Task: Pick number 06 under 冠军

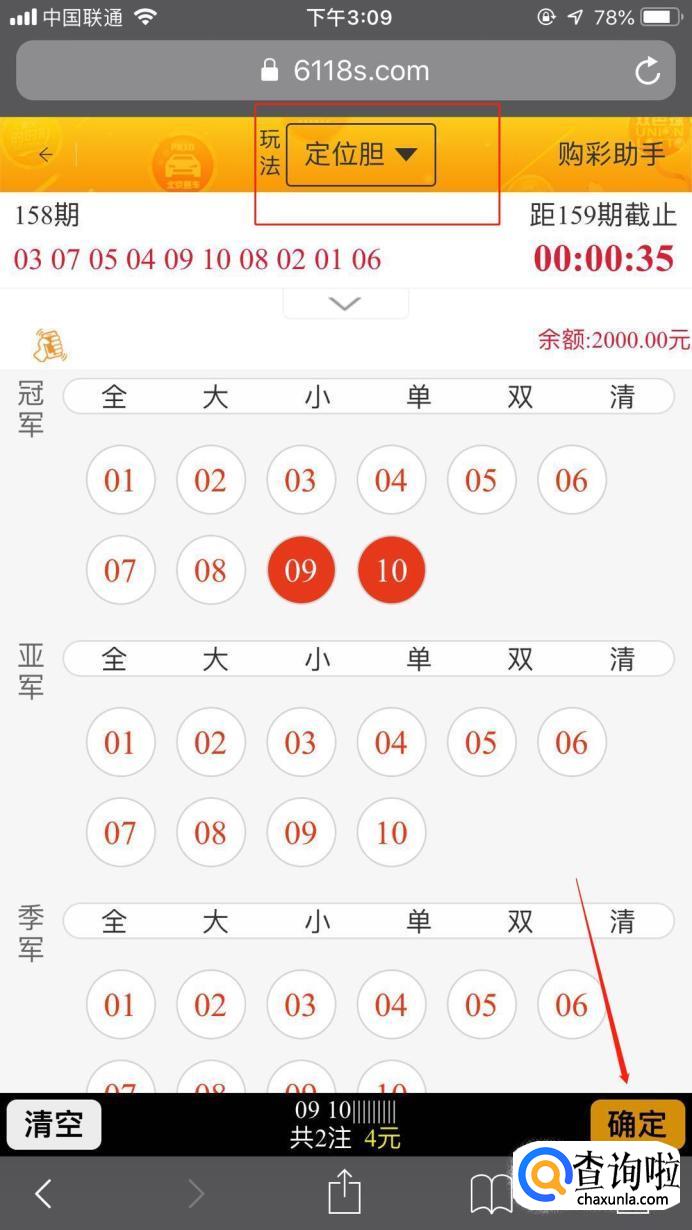Action: coord(571,481)
